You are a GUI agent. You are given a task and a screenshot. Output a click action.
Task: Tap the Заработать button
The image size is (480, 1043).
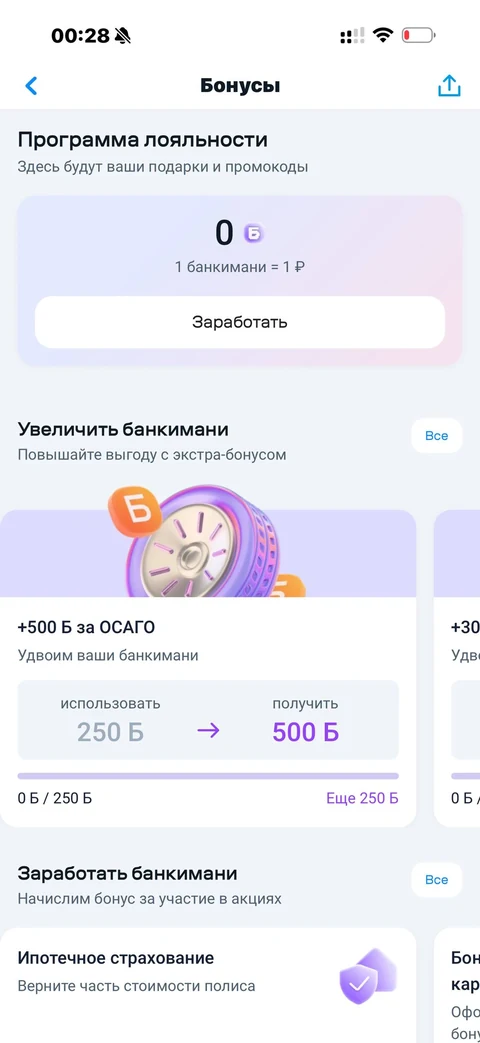click(239, 322)
